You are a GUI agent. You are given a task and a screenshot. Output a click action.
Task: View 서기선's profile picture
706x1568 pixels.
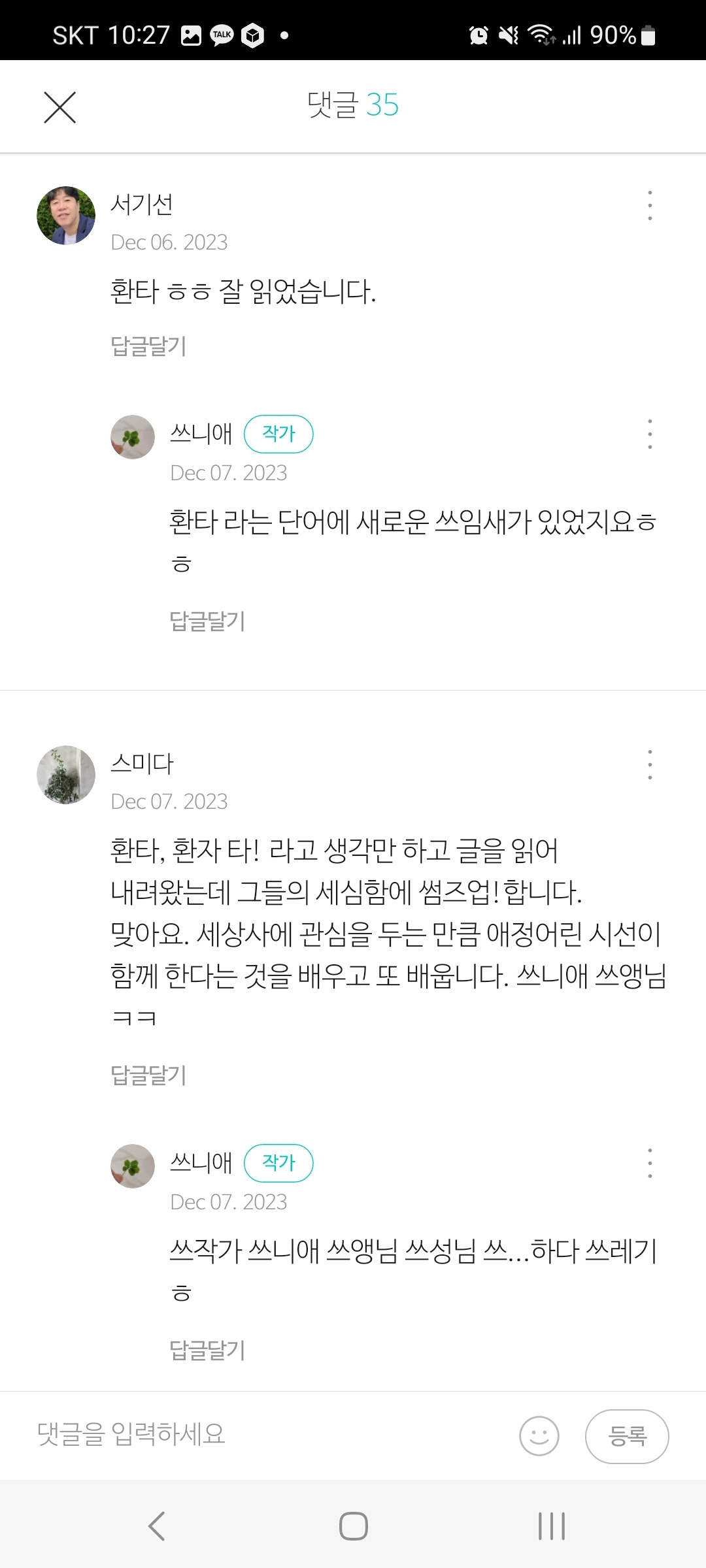pos(65,216)
